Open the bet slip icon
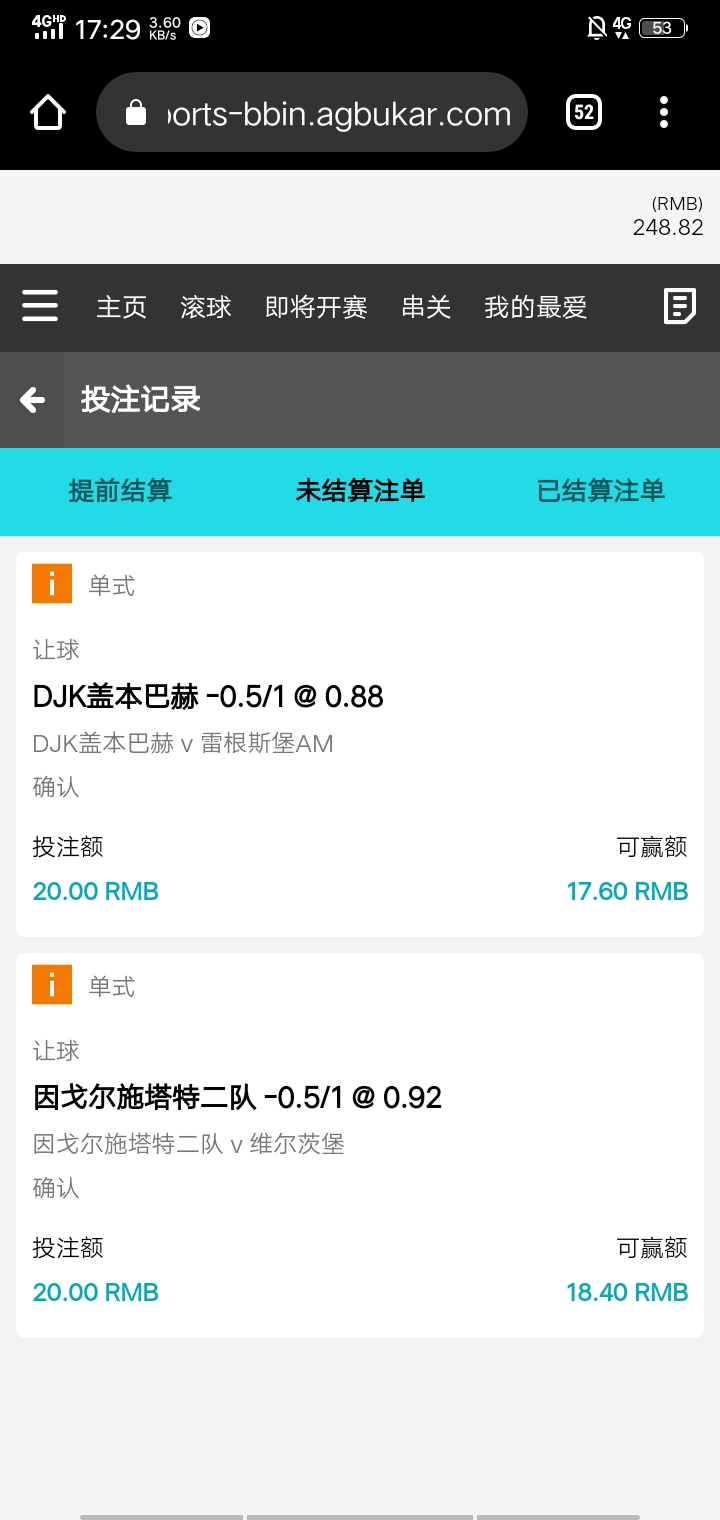This screenshot has width=720, height=1520. click(680, 306)
